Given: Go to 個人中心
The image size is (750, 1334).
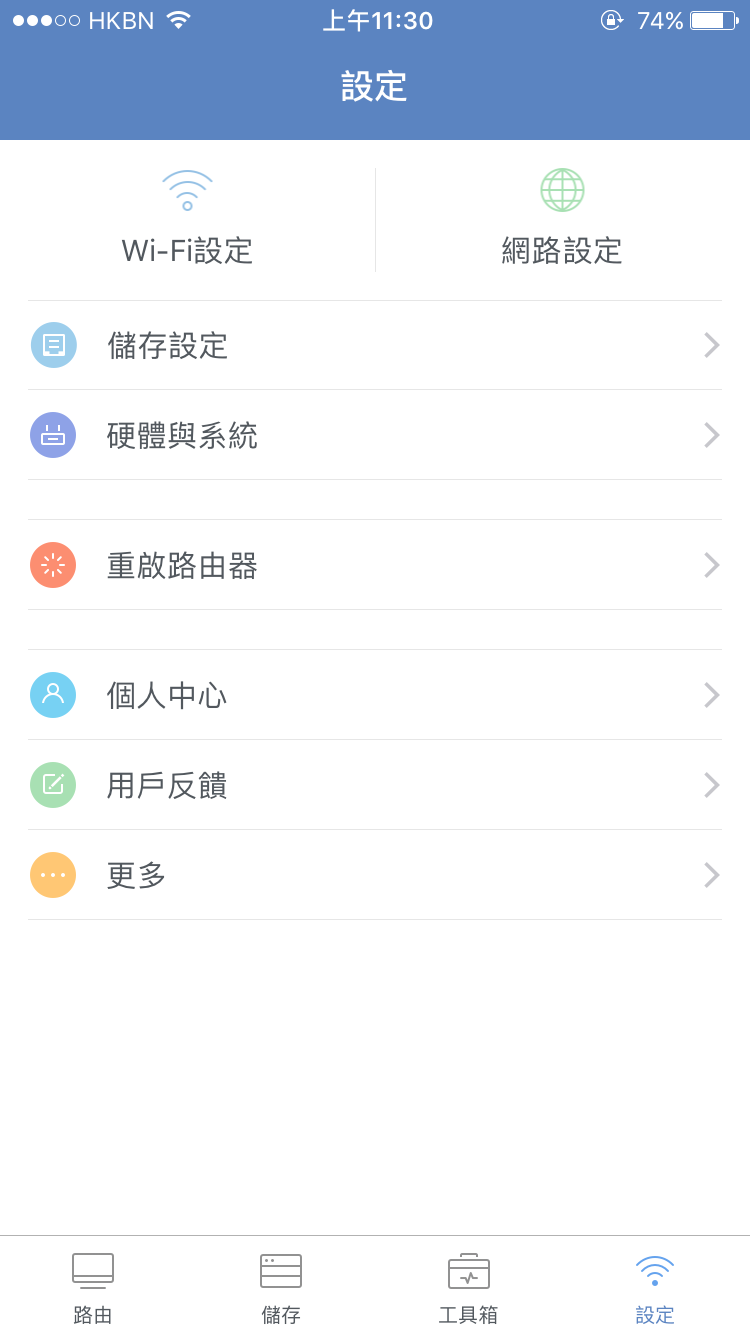Looking at the screenshot, I should click(x=375, y=695).
